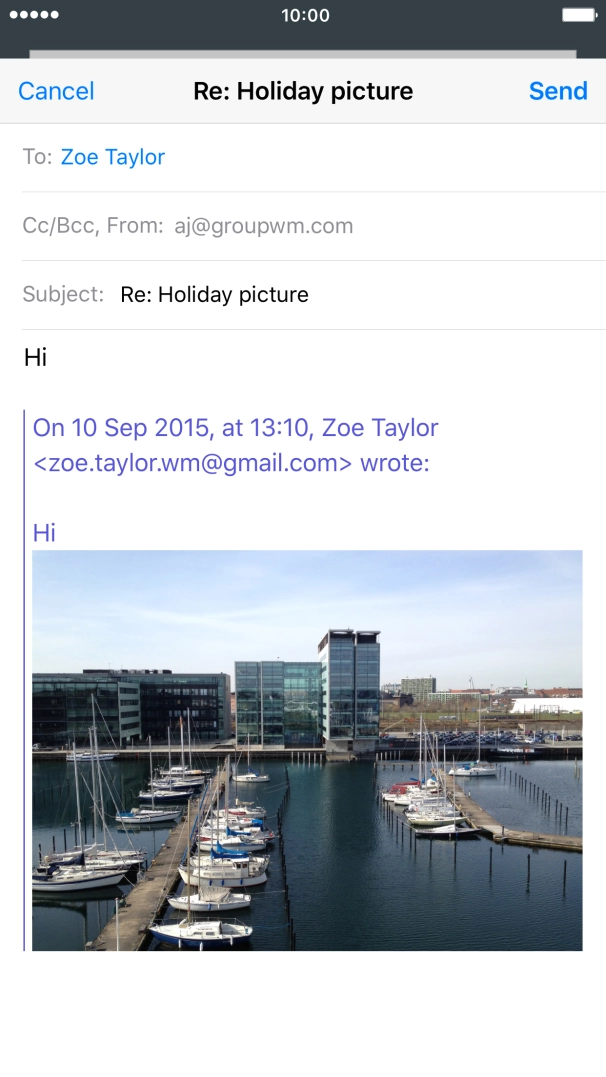
Task: Select the Zoe Taylor recipient
Action: 113,157
